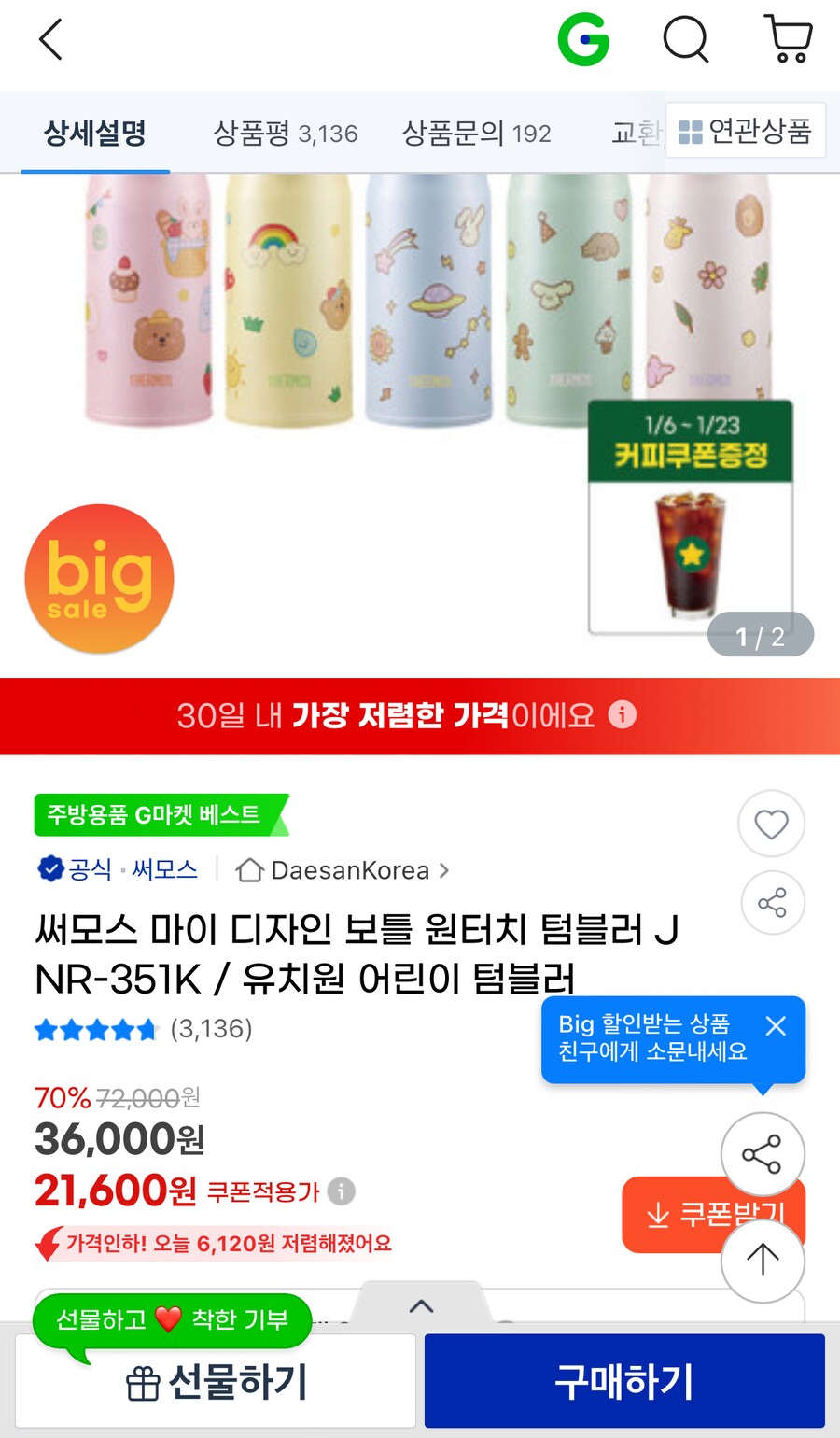840x1438 pixels.
Task: Tap the green Gmarket G logo
Action: [584, 41]
